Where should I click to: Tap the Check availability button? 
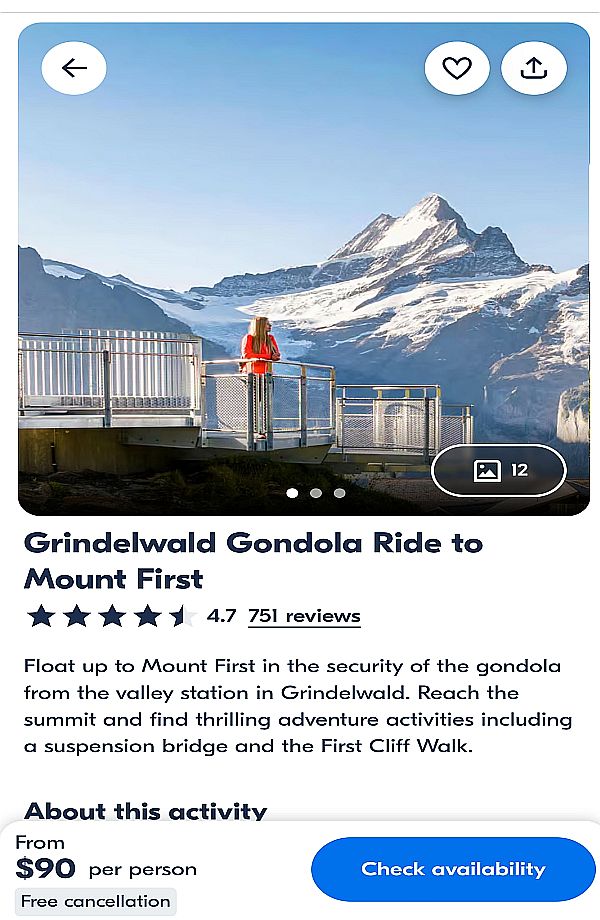pyautogui.click(x=453, y=869)
